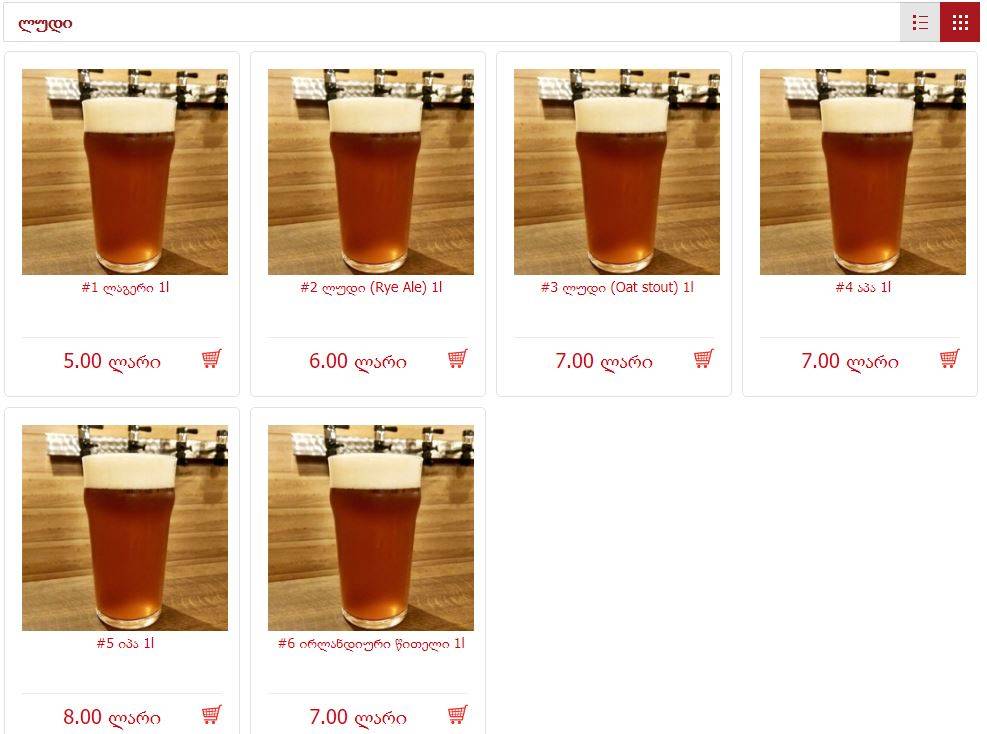The image size is (987, 734).
Task: Add #2 ლუდი (Rye Ale) to cart
Action: (457, 358)
